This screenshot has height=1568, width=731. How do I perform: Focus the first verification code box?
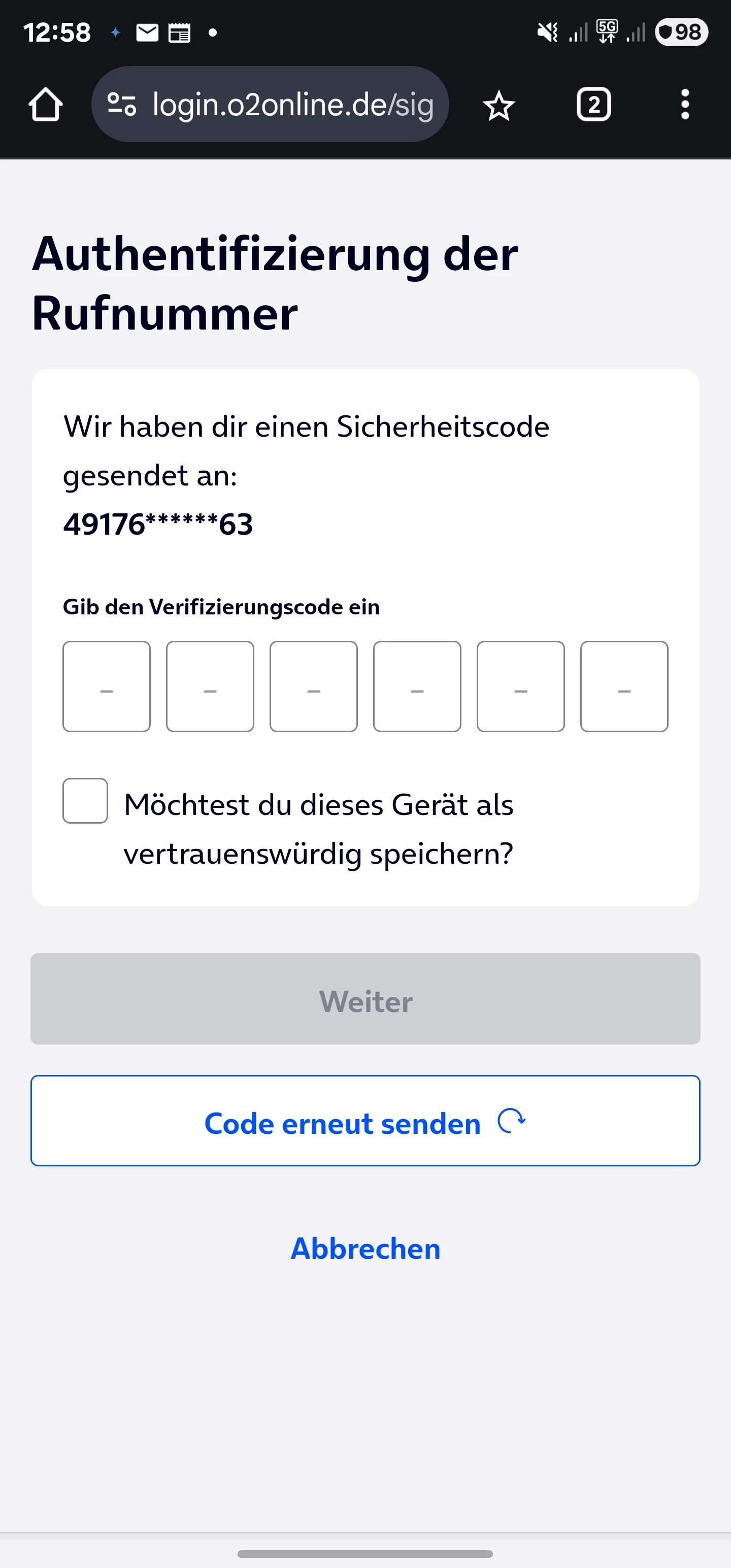click(x=107, y=686)
